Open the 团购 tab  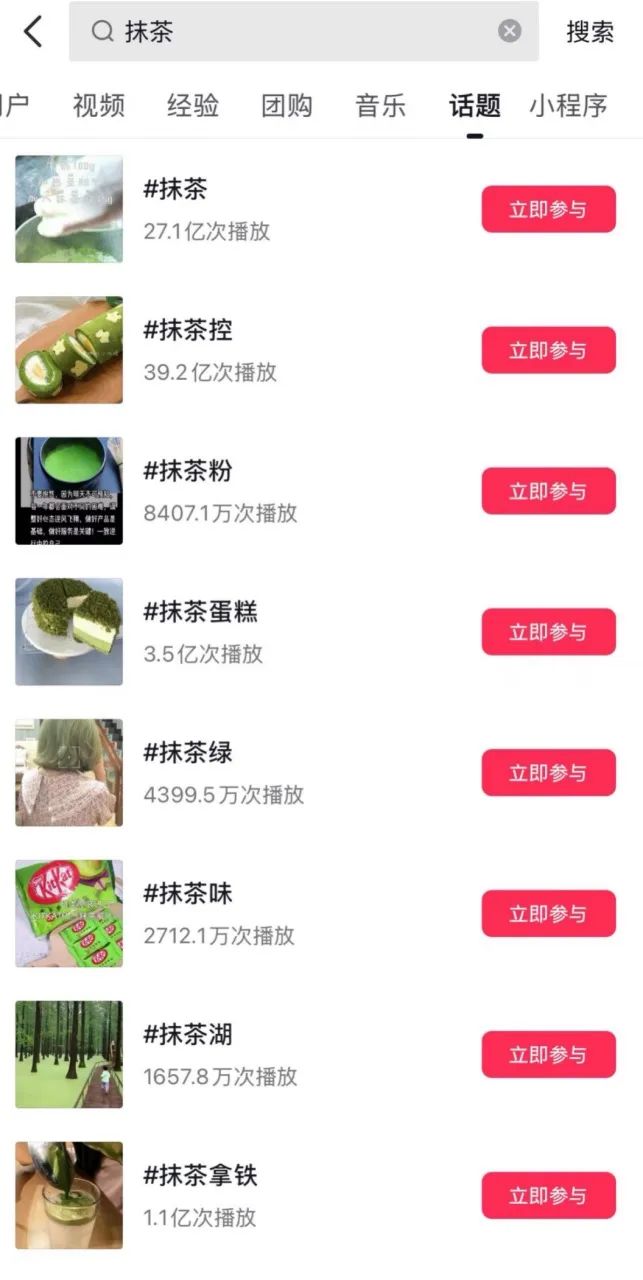tap(287, 106)
